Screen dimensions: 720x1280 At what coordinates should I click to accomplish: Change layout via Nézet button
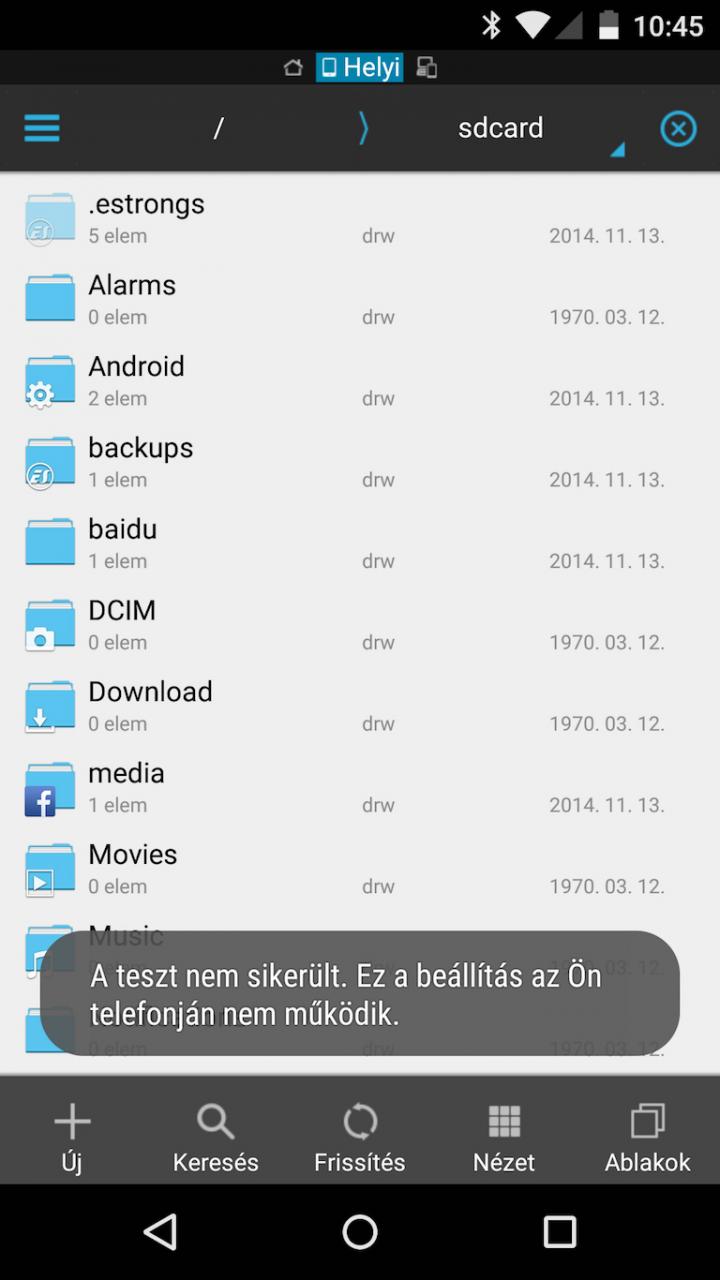[504, 1136]
